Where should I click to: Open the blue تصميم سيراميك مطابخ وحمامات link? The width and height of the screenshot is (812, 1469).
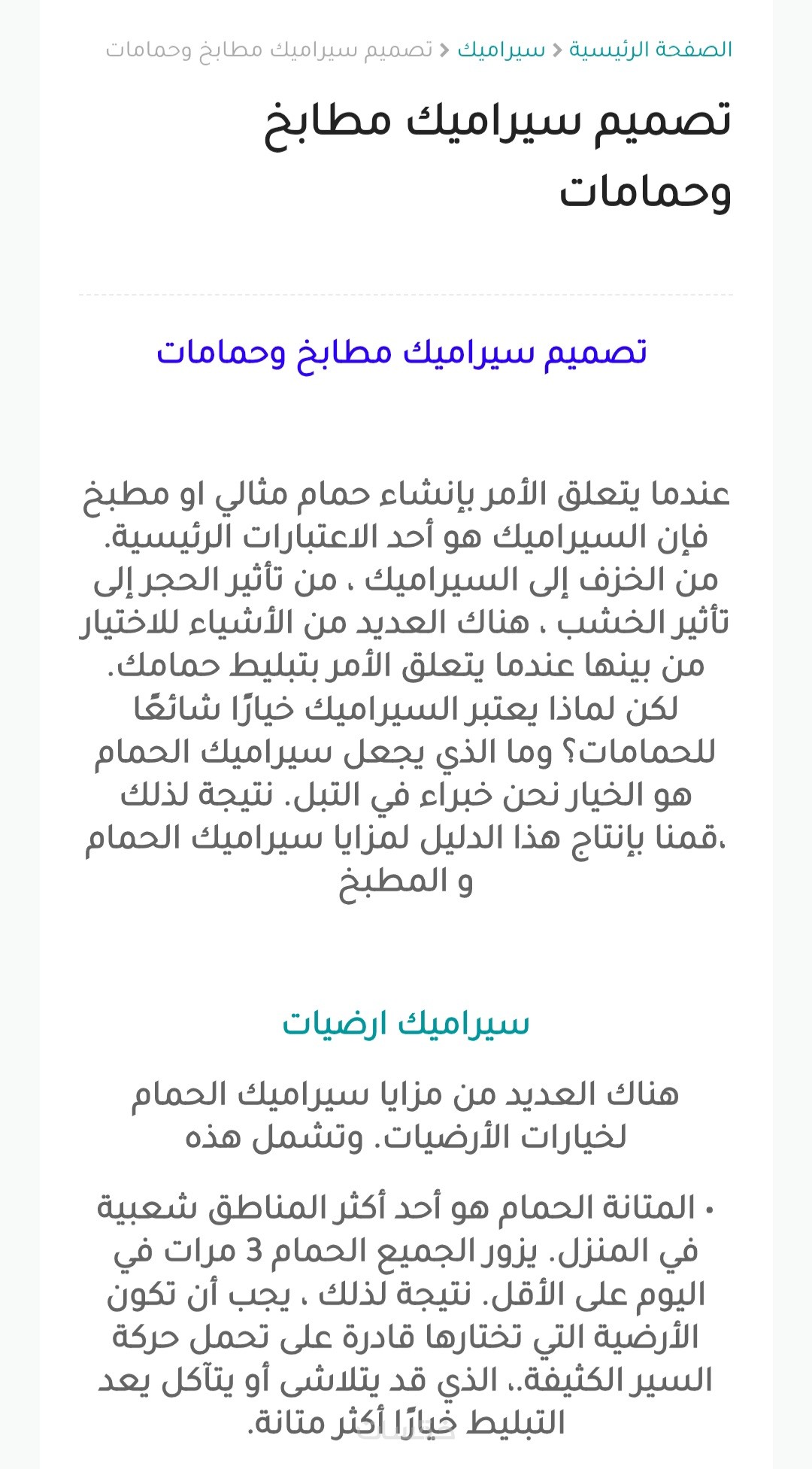(401, 352)
